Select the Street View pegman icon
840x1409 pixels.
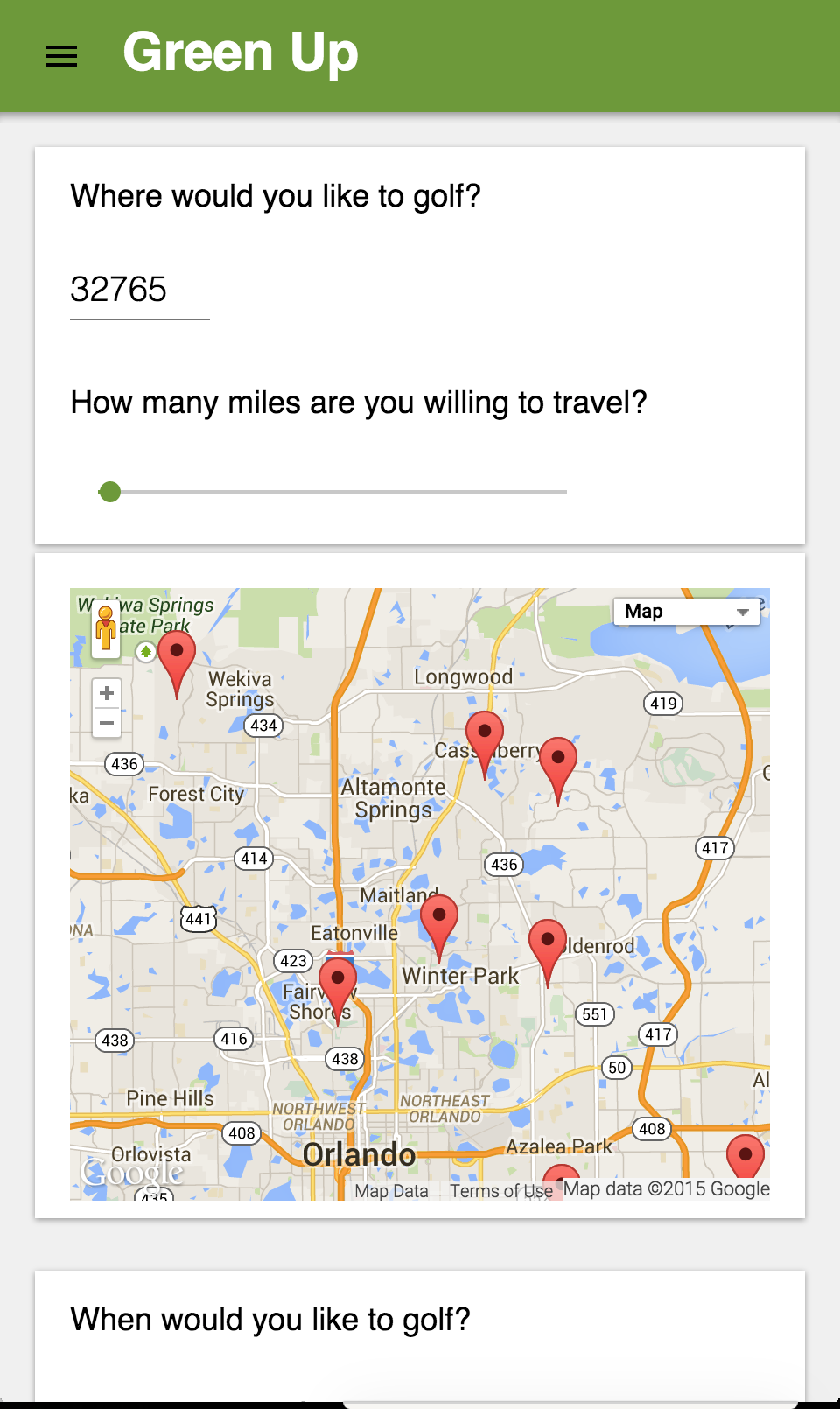(106, 628)
